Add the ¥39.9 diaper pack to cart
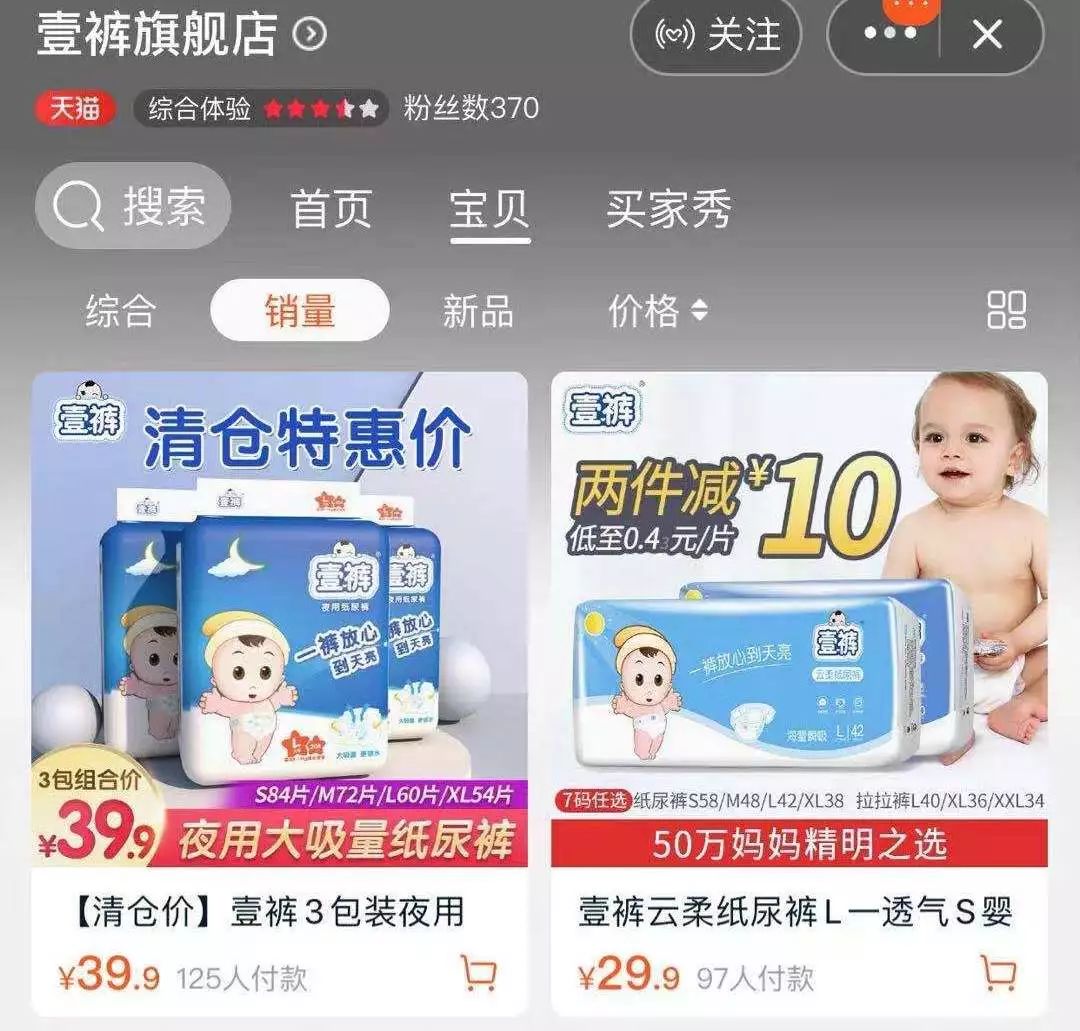1080x1031 pixels. 479,973
